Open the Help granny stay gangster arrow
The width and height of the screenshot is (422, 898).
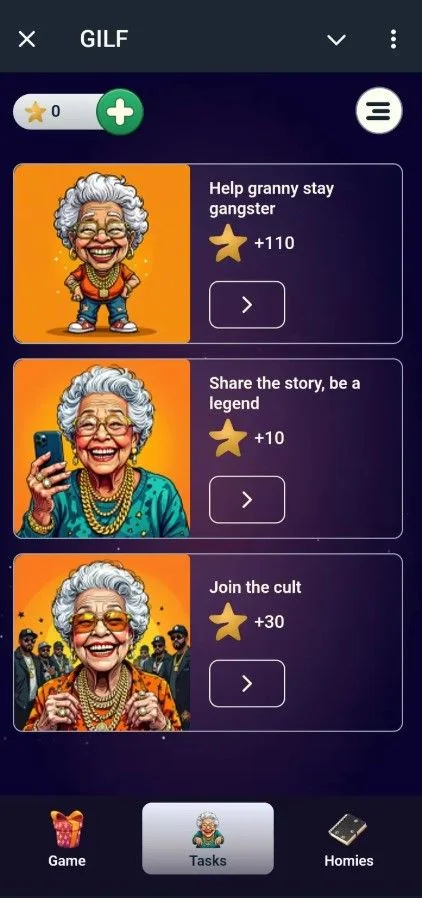click(x=247, y=305)
